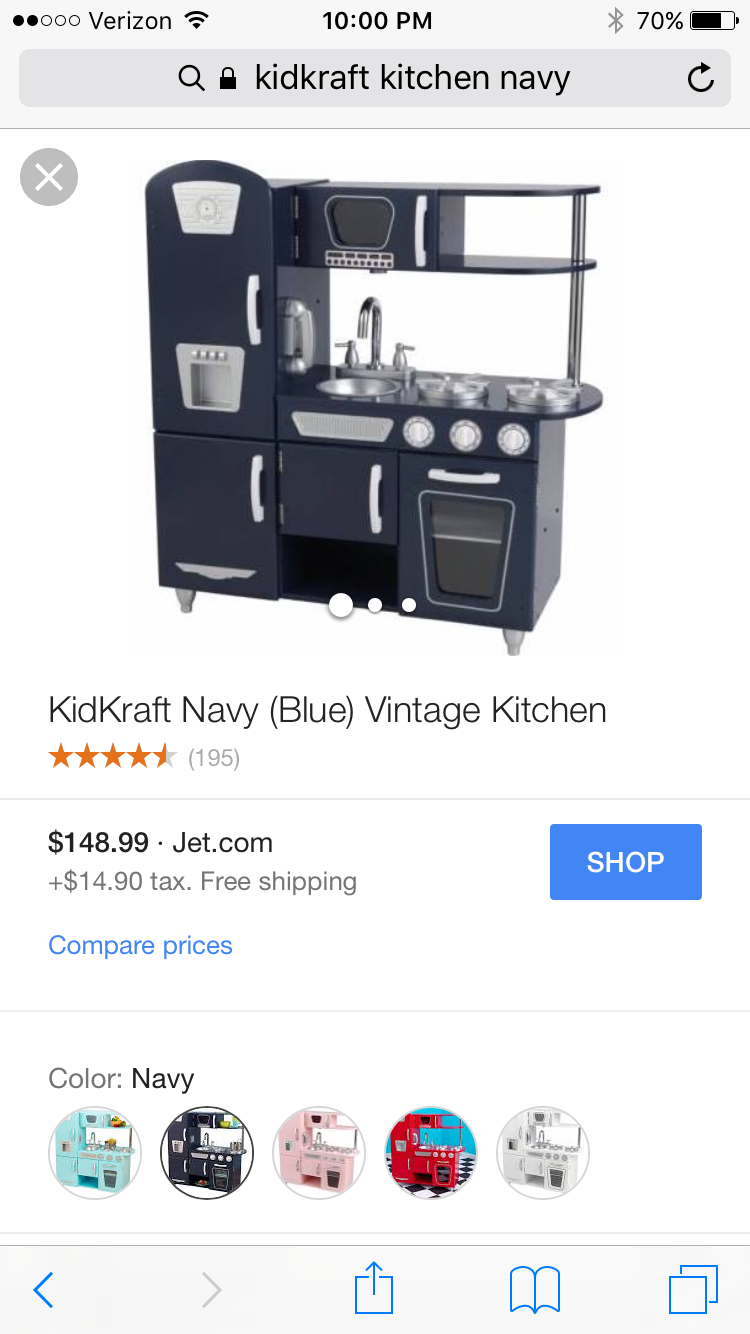Open the Safari share sheet
The width and height of the screenshot is (750, 1334).
click(374, 1288)
